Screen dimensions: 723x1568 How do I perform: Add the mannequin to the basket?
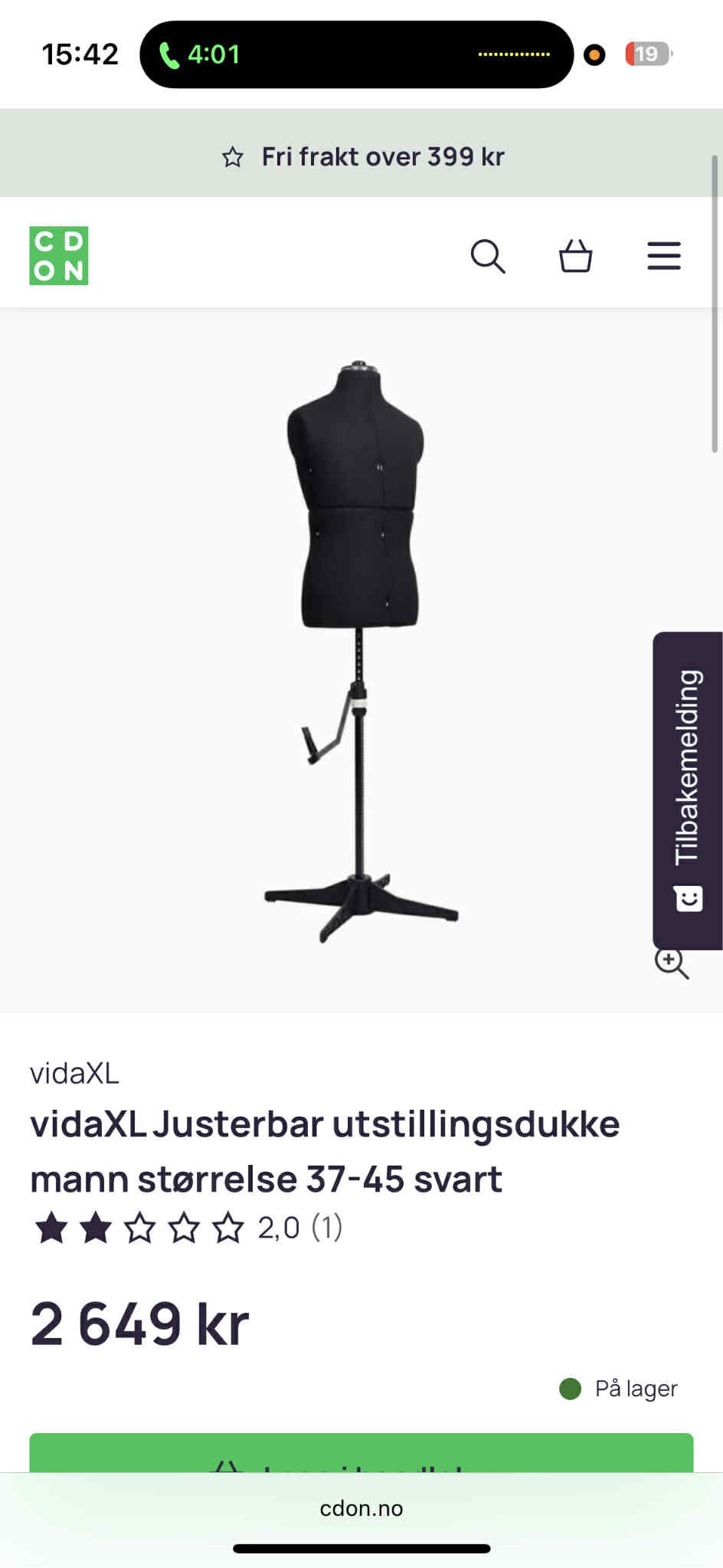click(361, 1453)
